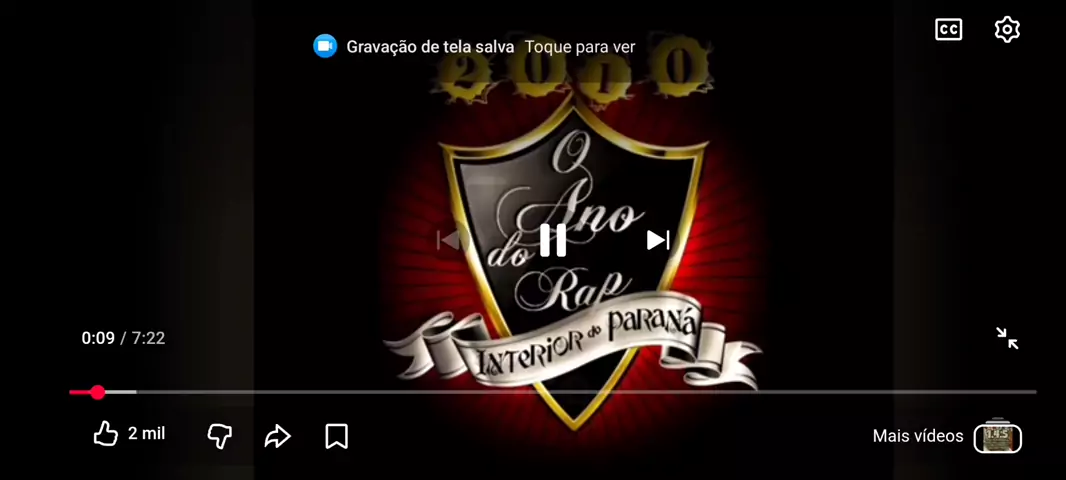Like this video
The image size is (1066, 480).
click(x=107, y=434)
